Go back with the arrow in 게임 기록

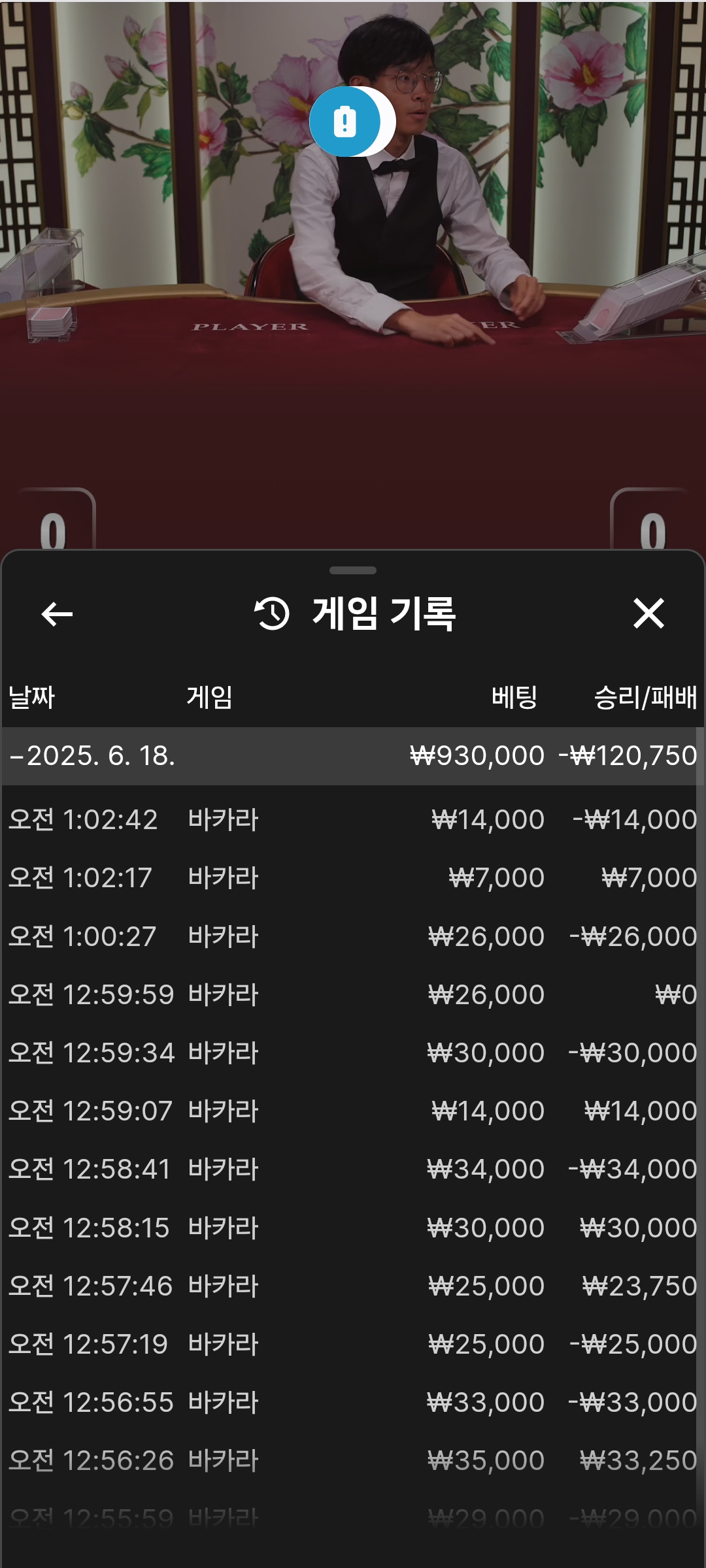(57, 614)
